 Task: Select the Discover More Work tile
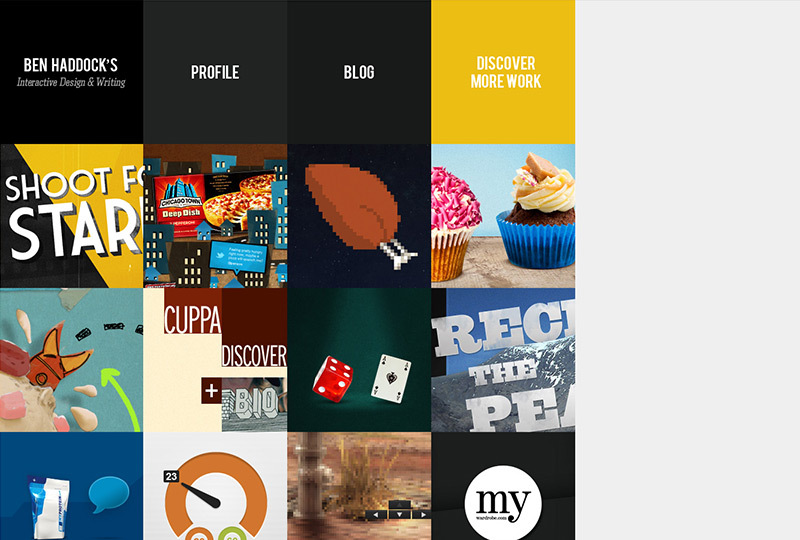tap(503, 72)
